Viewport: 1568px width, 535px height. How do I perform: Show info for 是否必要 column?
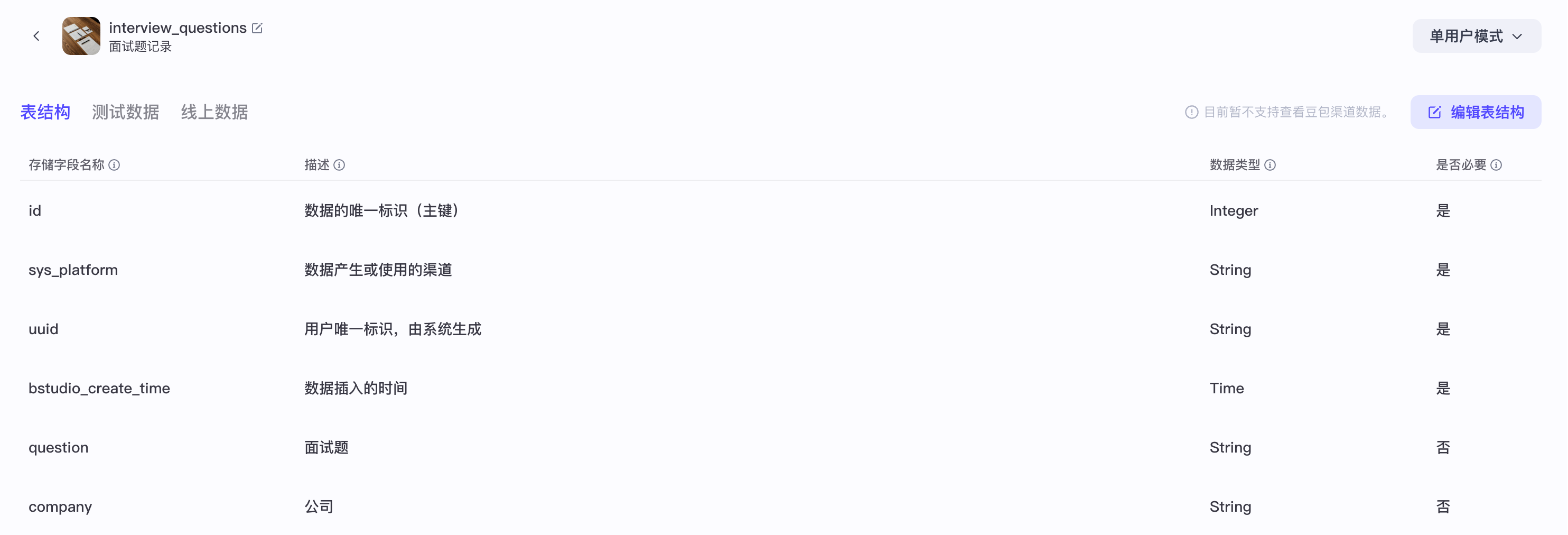tap(1496, 165)
